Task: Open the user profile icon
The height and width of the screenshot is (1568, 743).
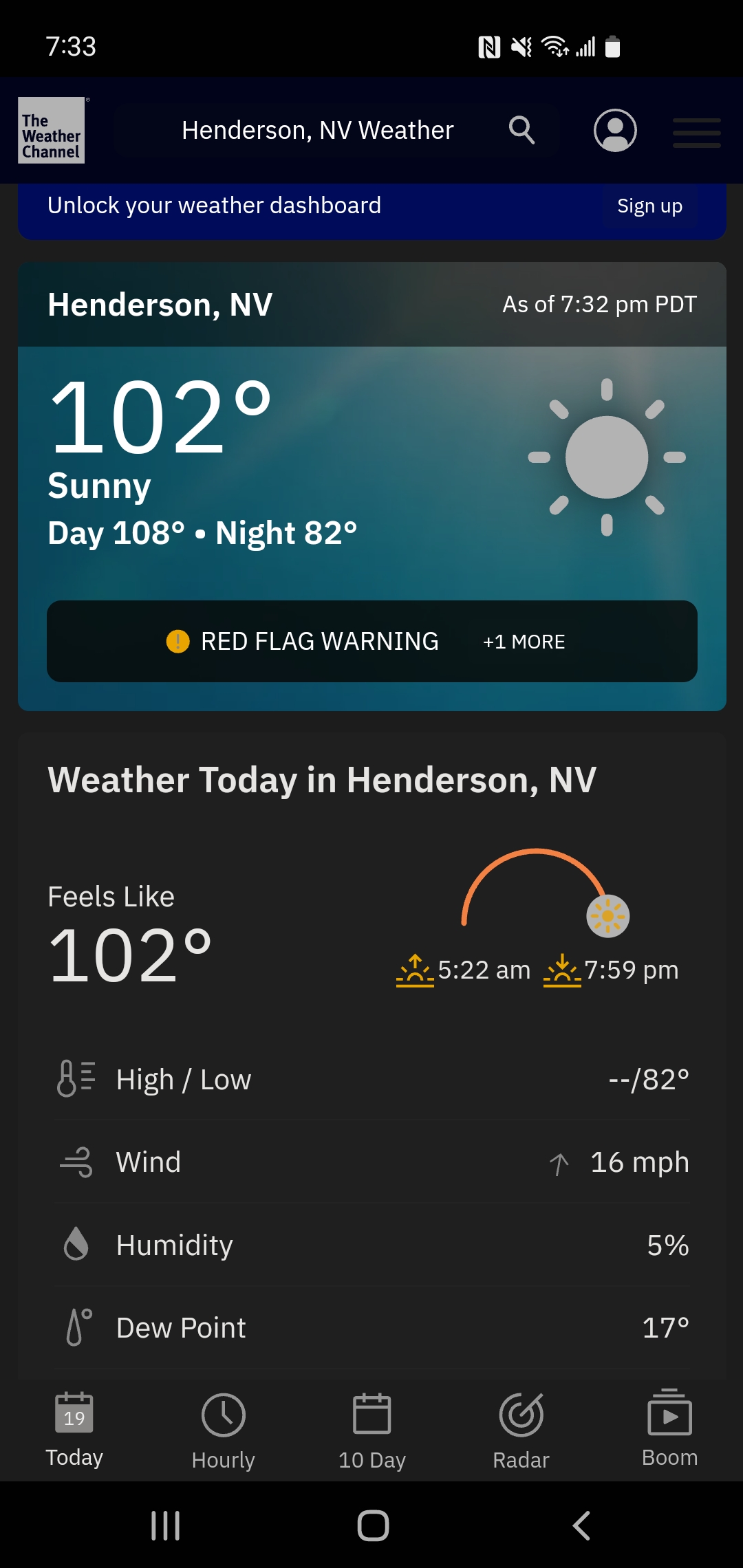Action: 615,130
